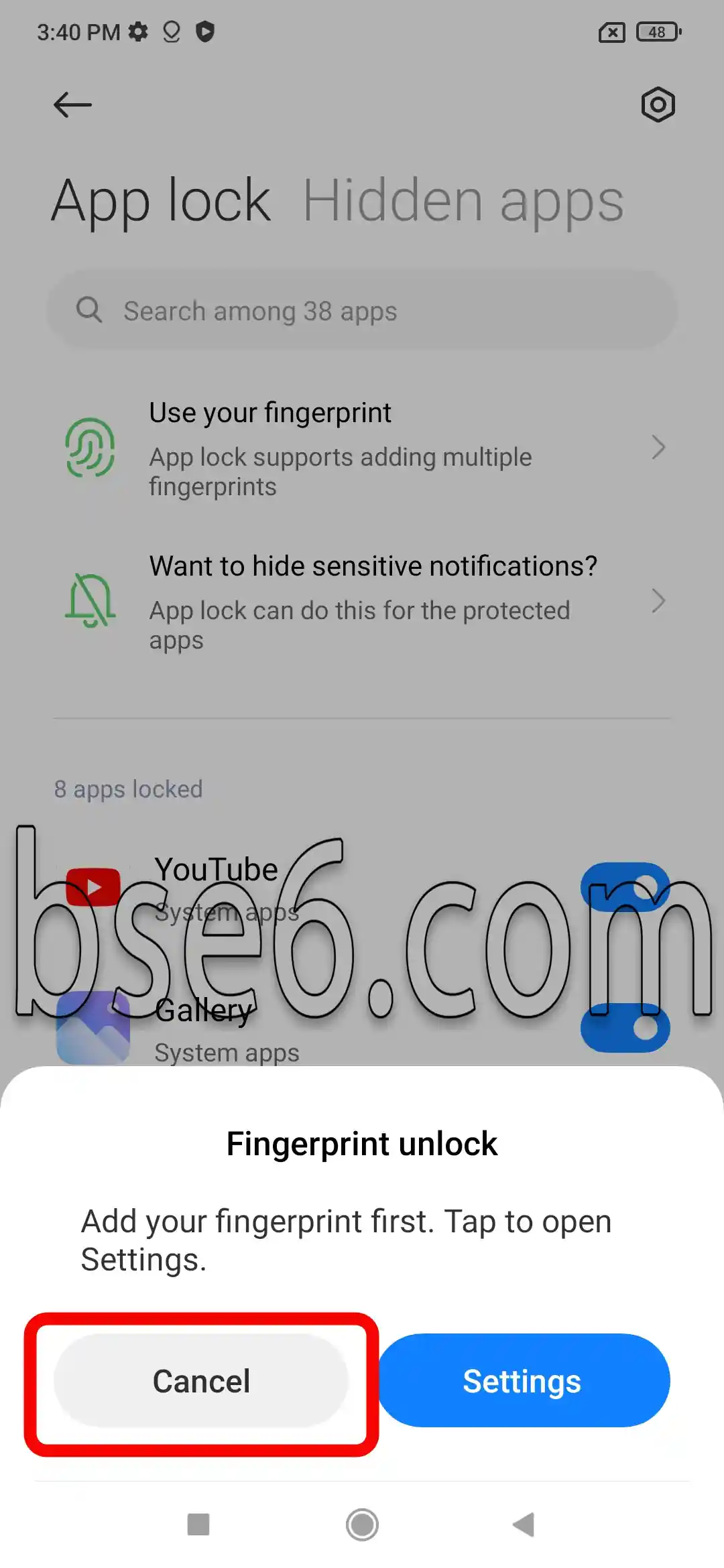Screen dimensions: 724x1568
Task: Open Settings to add a fingerprint
Action: (524, 1380)
